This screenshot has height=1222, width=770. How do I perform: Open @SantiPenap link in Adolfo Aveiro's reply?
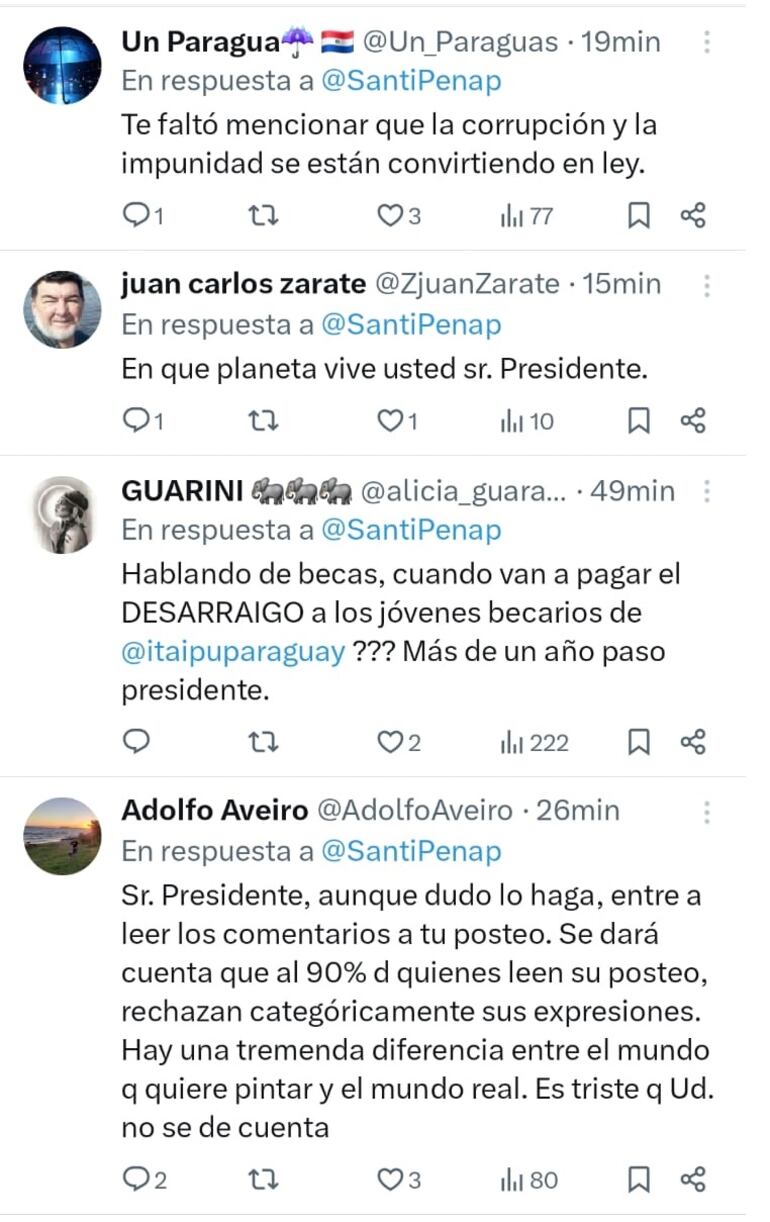pyautogui.click(x=411, y=851)
